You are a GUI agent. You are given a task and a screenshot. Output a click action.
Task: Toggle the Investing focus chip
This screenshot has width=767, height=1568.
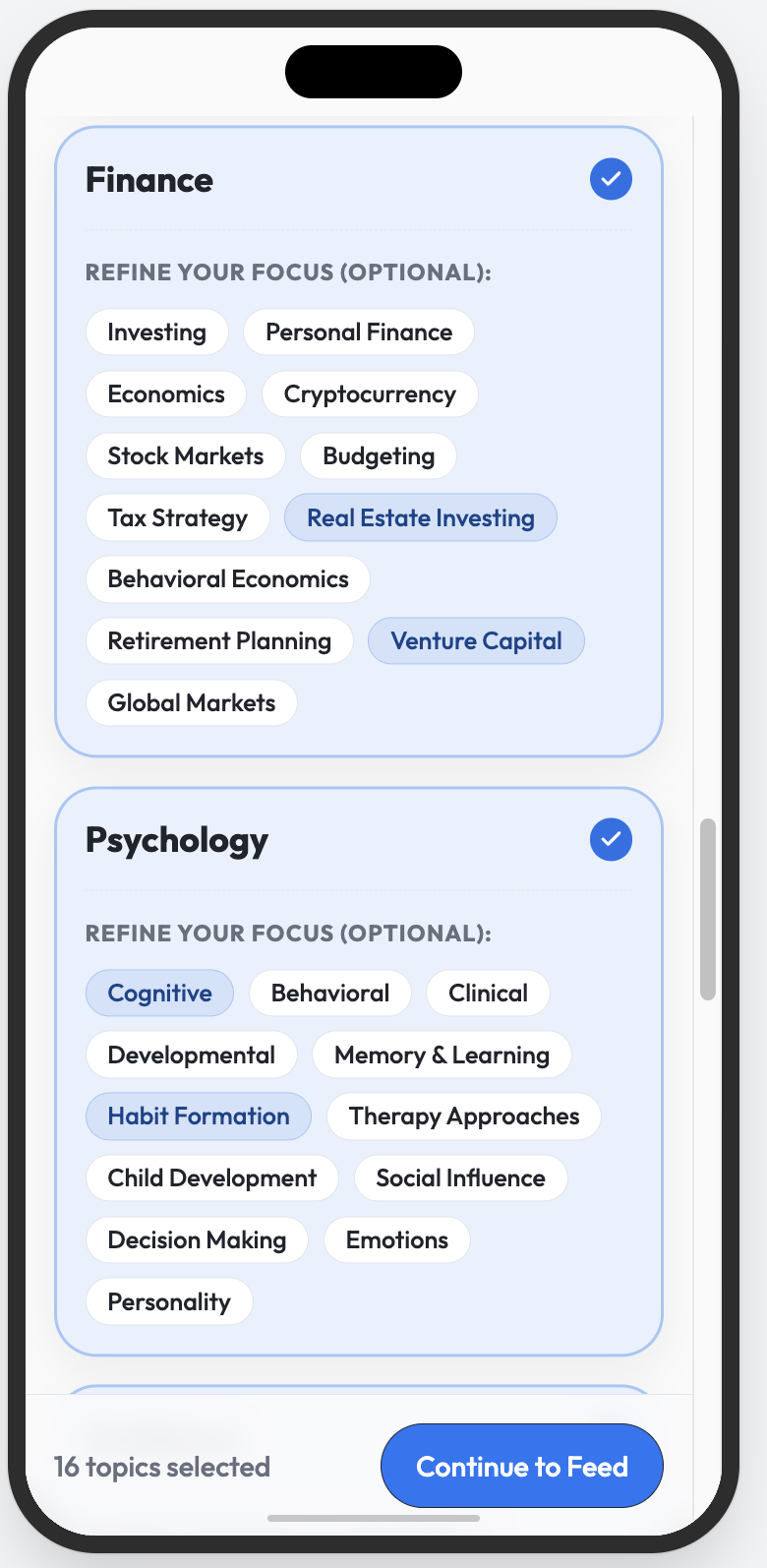[x=156, y=332]
